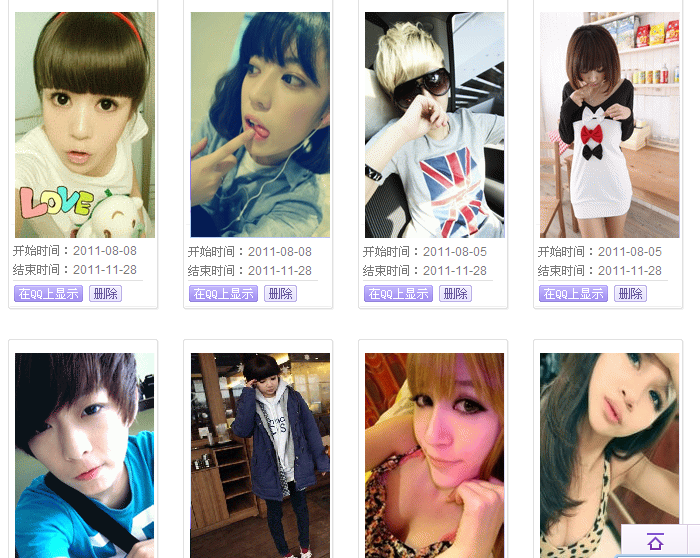Delete the sunglasses Union Jack shirt photo

pyautogui.click(x=455, y=293)
